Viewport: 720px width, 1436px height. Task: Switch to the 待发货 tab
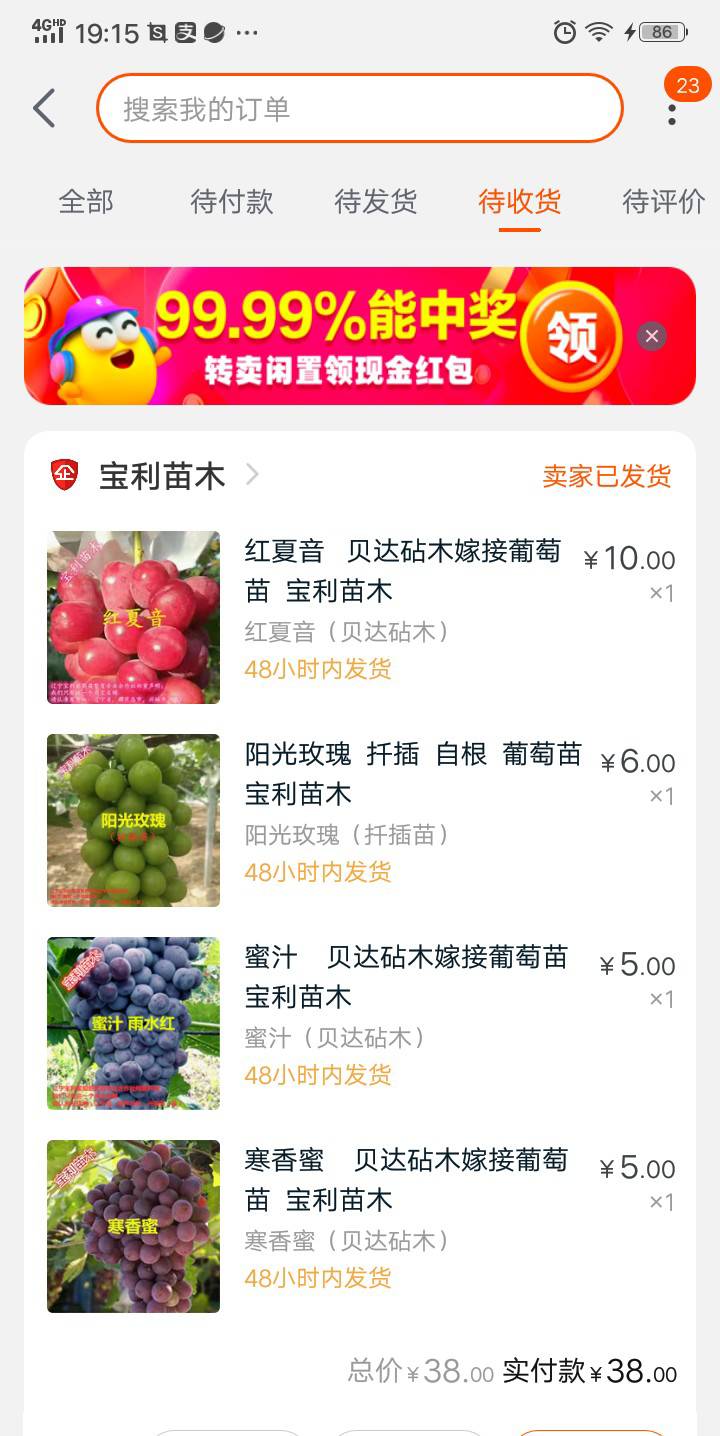click(x=375, y=202)
